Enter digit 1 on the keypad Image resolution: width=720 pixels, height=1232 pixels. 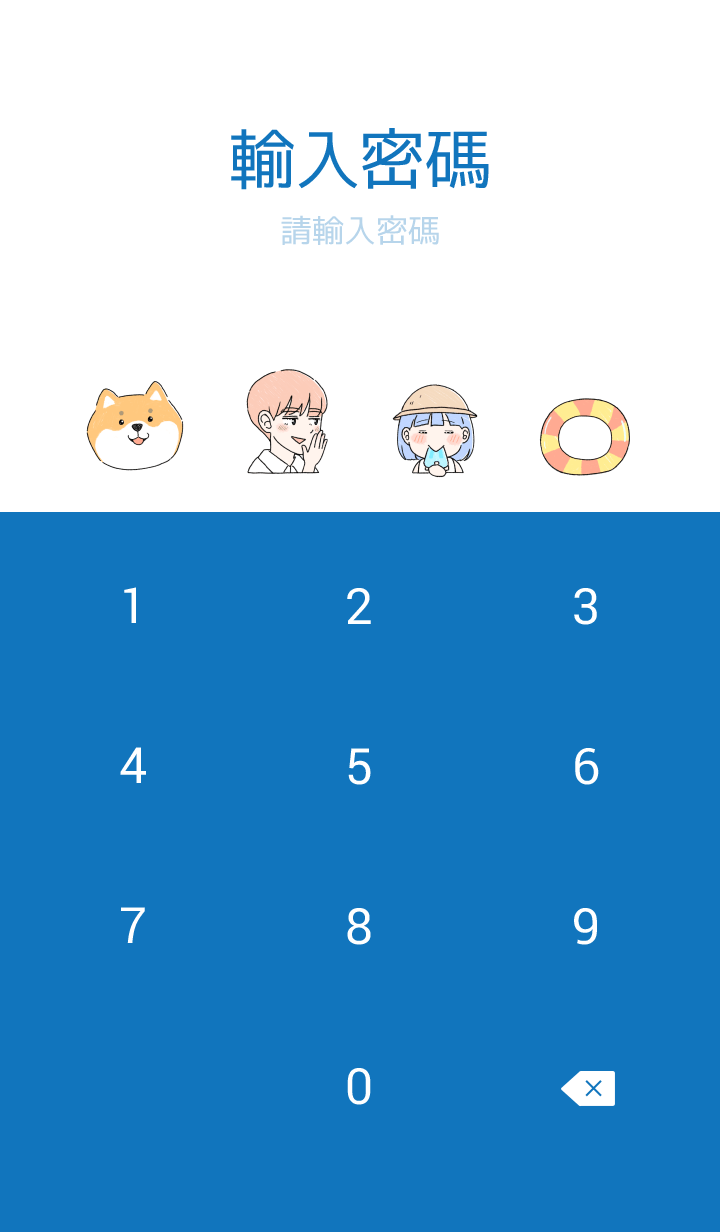[132, 607]
